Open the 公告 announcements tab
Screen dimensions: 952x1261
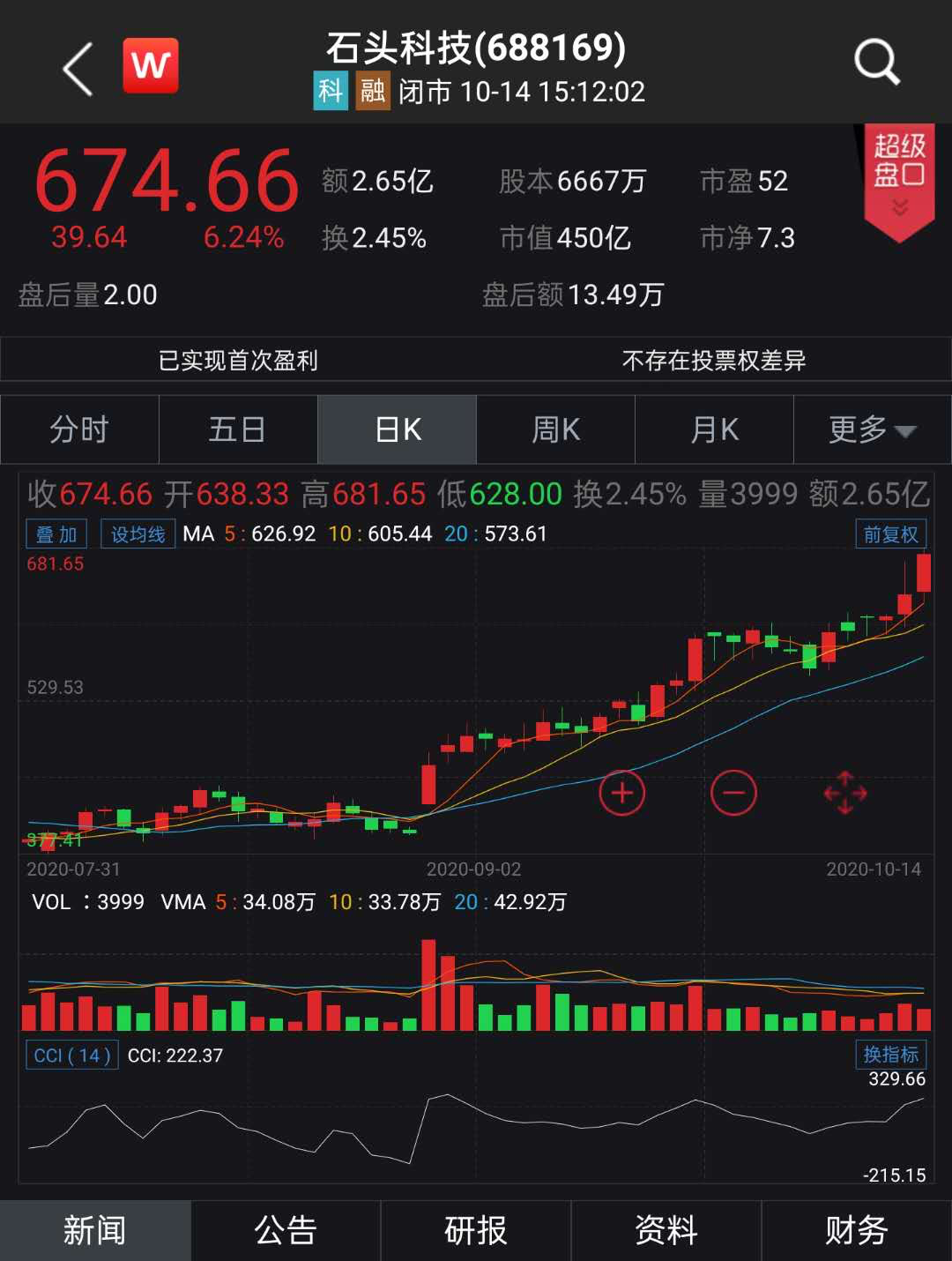[286, 1230]
